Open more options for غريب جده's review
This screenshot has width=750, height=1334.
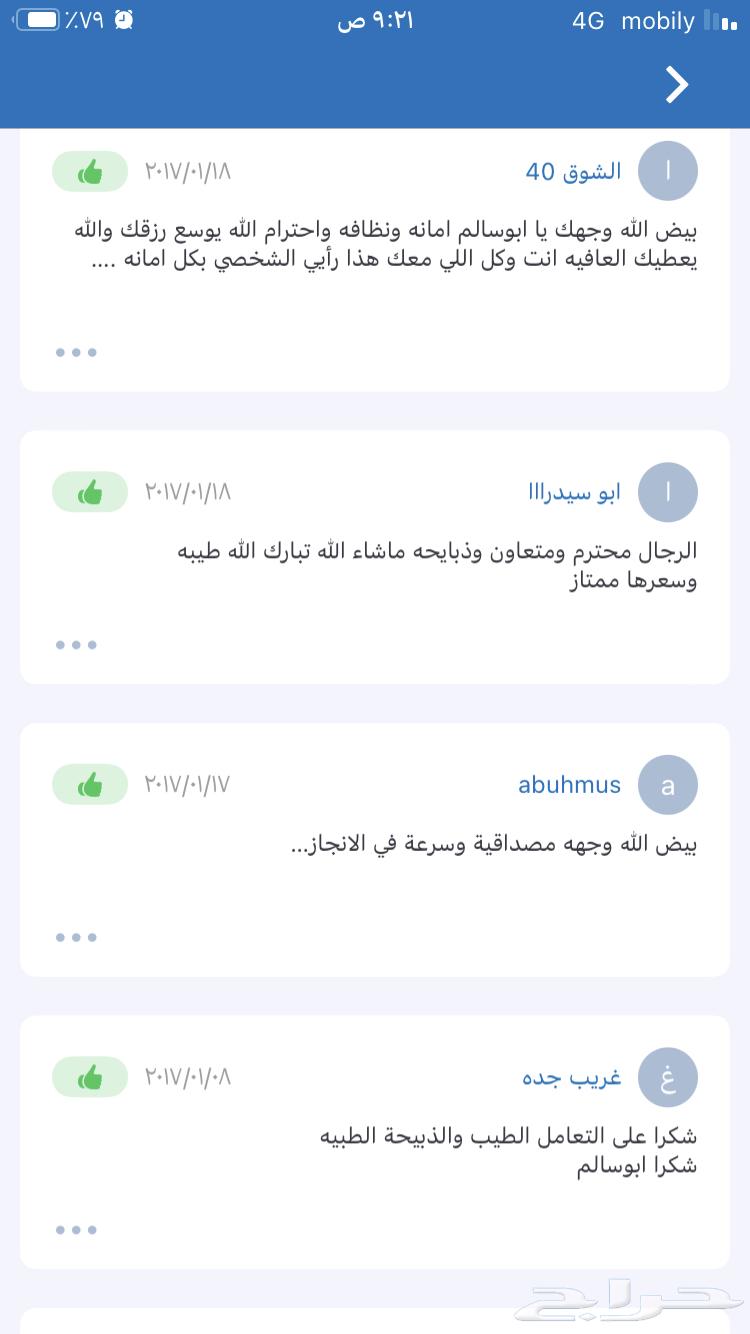tap(76, 1230)
